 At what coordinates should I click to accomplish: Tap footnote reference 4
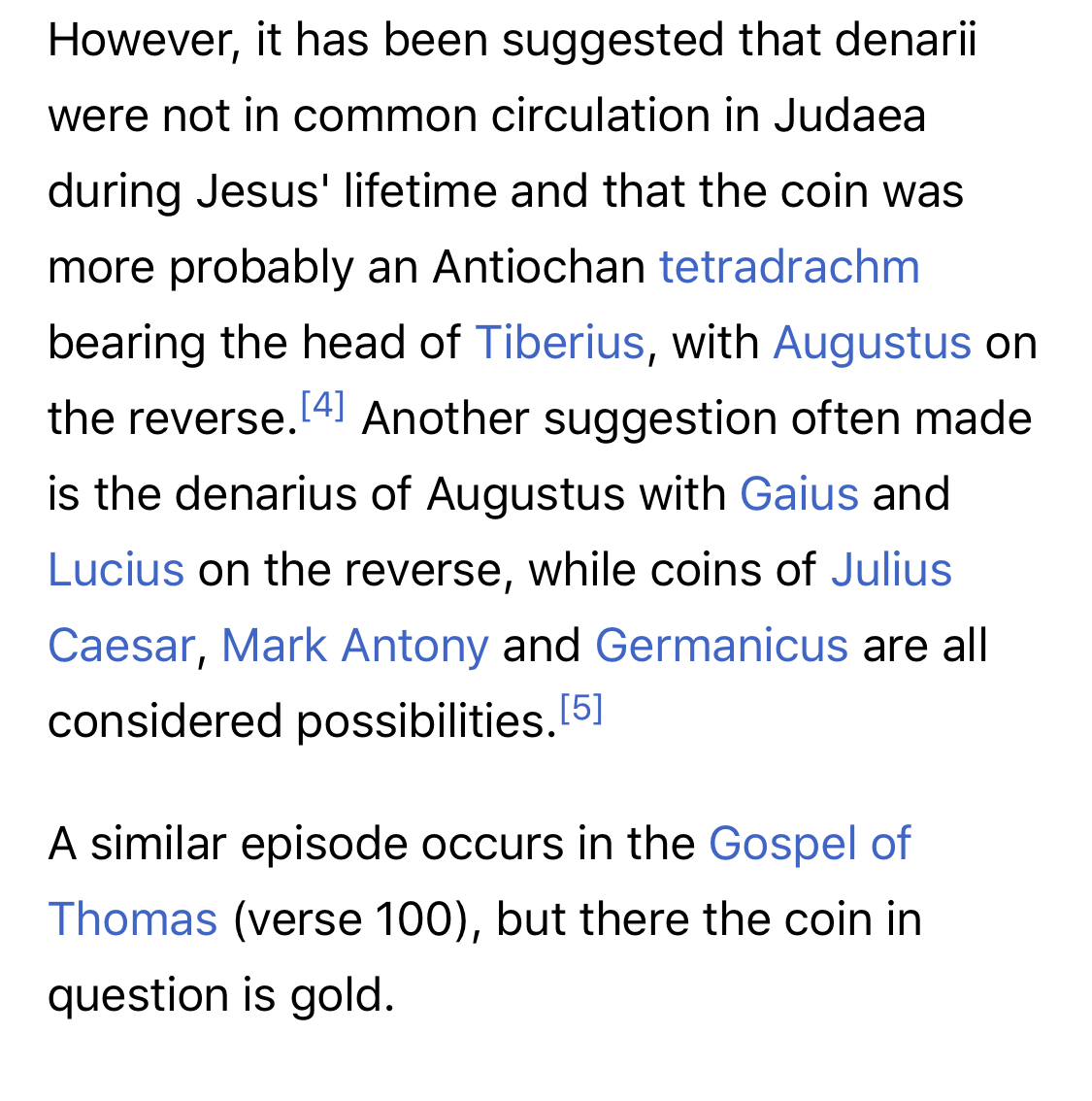point(322,406)
